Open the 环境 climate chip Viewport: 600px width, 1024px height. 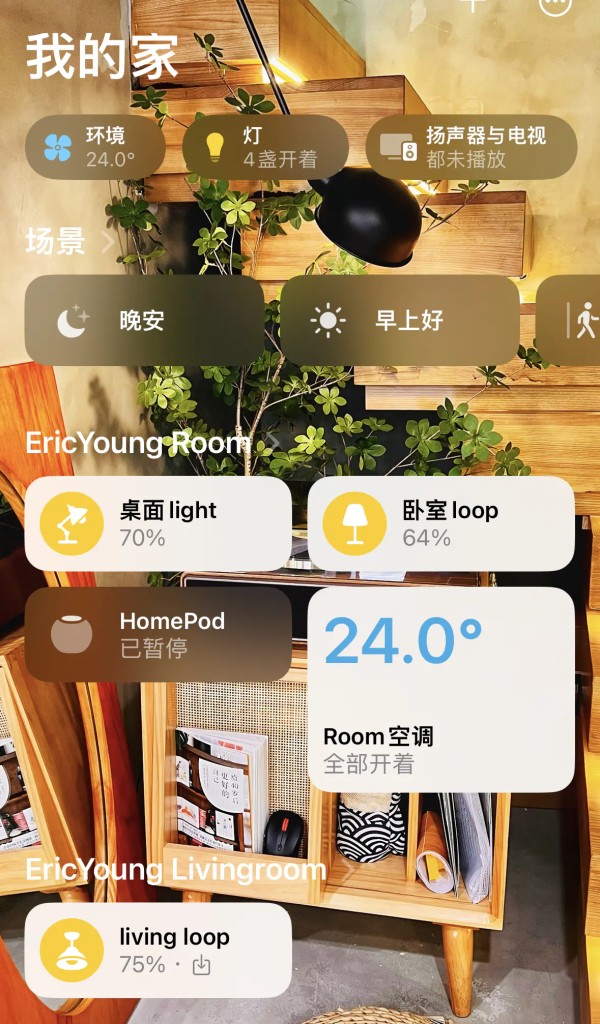coord(94,147)
